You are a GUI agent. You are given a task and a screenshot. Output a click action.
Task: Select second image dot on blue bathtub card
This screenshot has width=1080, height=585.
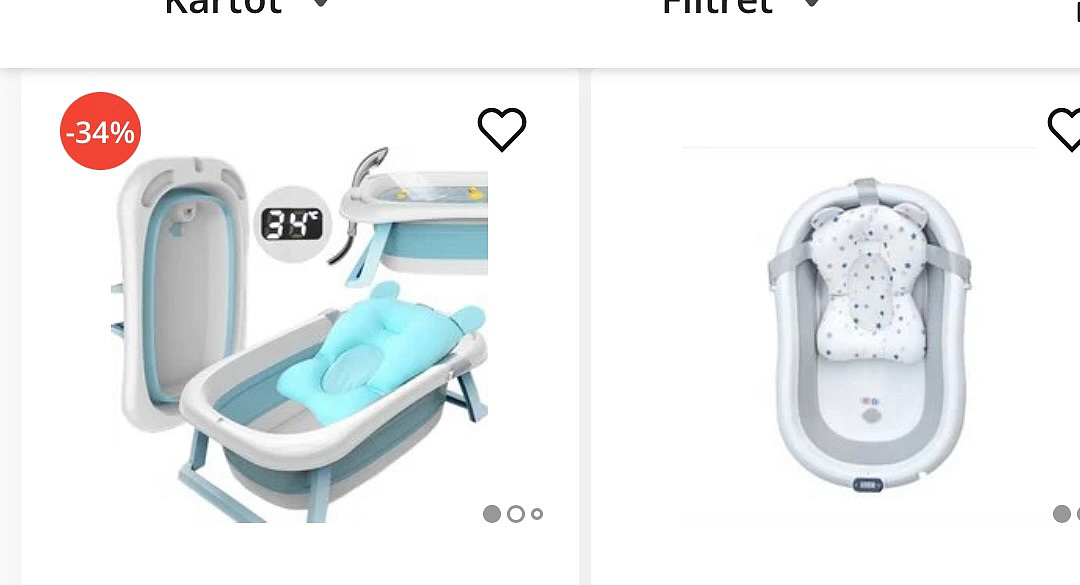pyautogui.click(x=516, y=514)
